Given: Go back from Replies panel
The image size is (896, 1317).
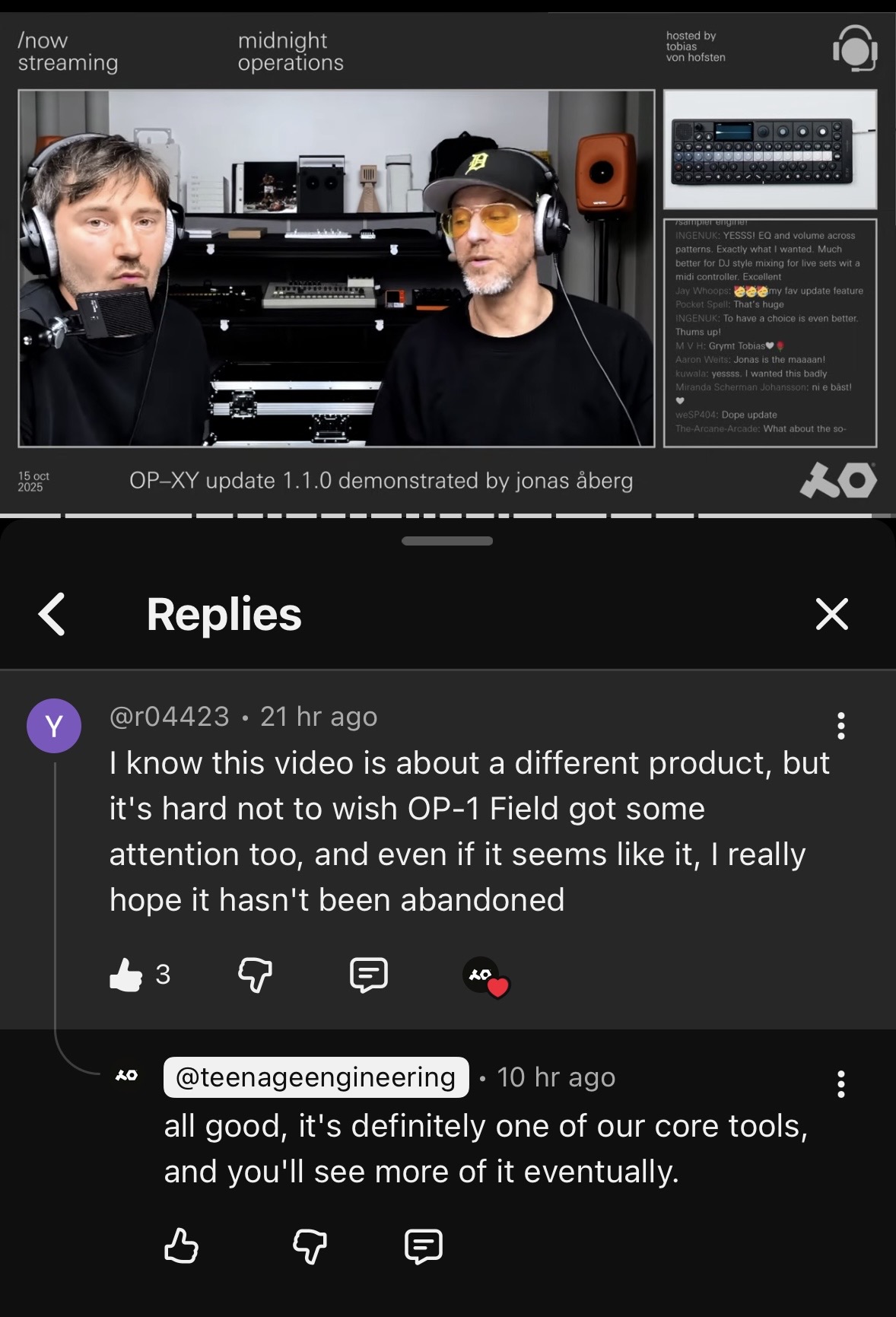Looking at the screenshot, I should (x=52, y=614).
